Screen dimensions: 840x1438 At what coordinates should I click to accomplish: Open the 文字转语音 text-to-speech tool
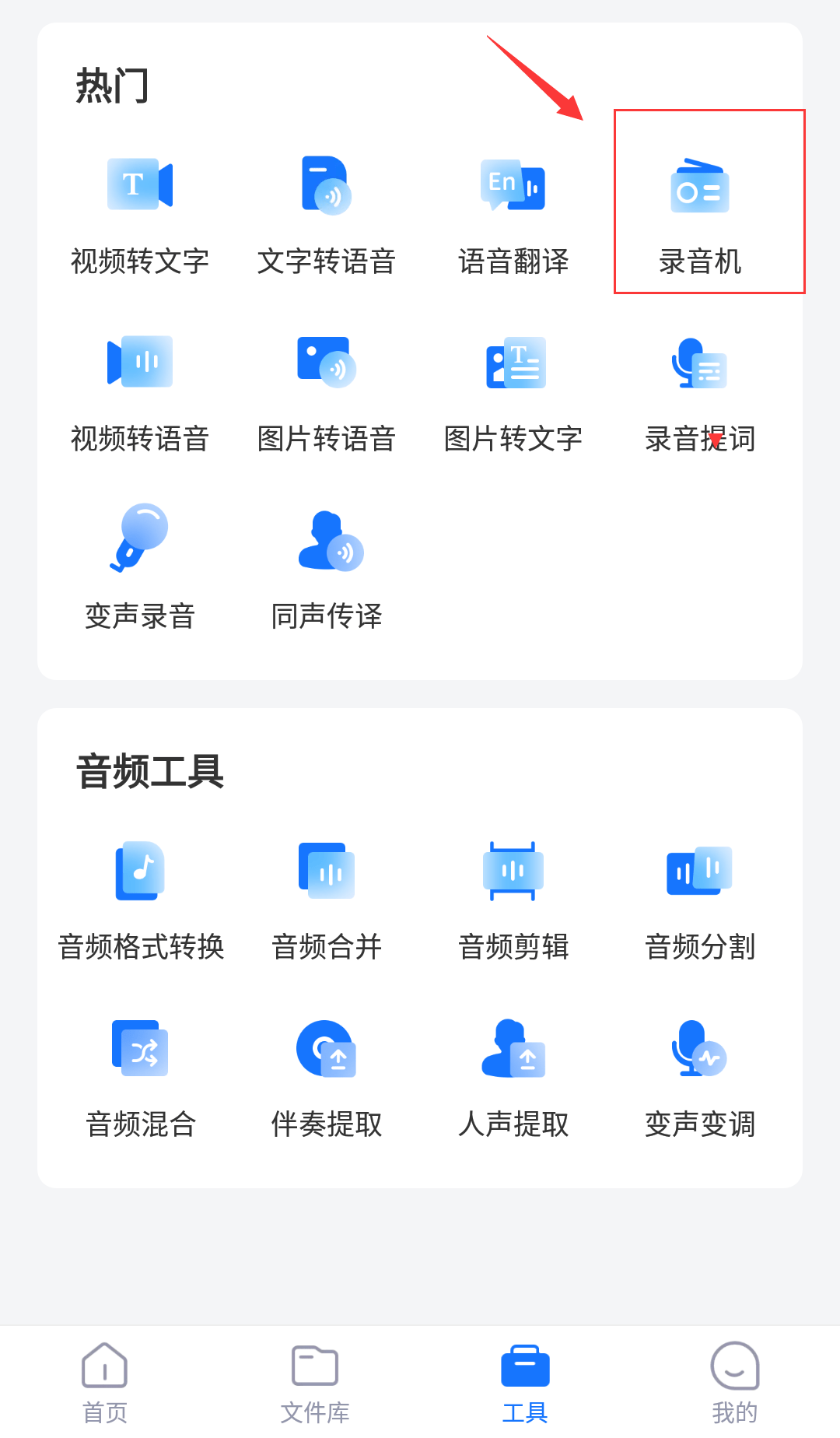coord(327,210)
